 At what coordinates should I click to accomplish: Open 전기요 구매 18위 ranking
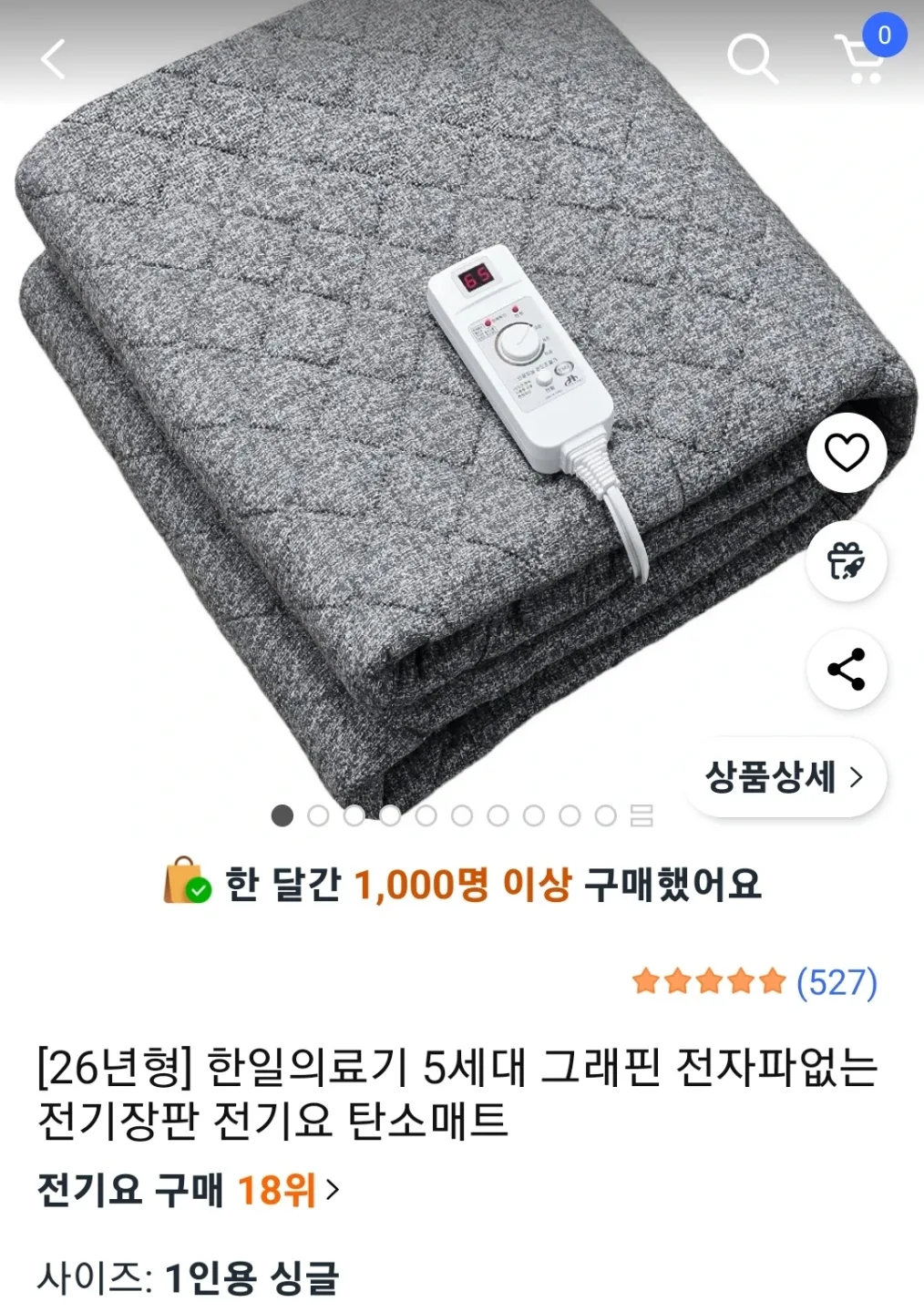click(188, 1190)
